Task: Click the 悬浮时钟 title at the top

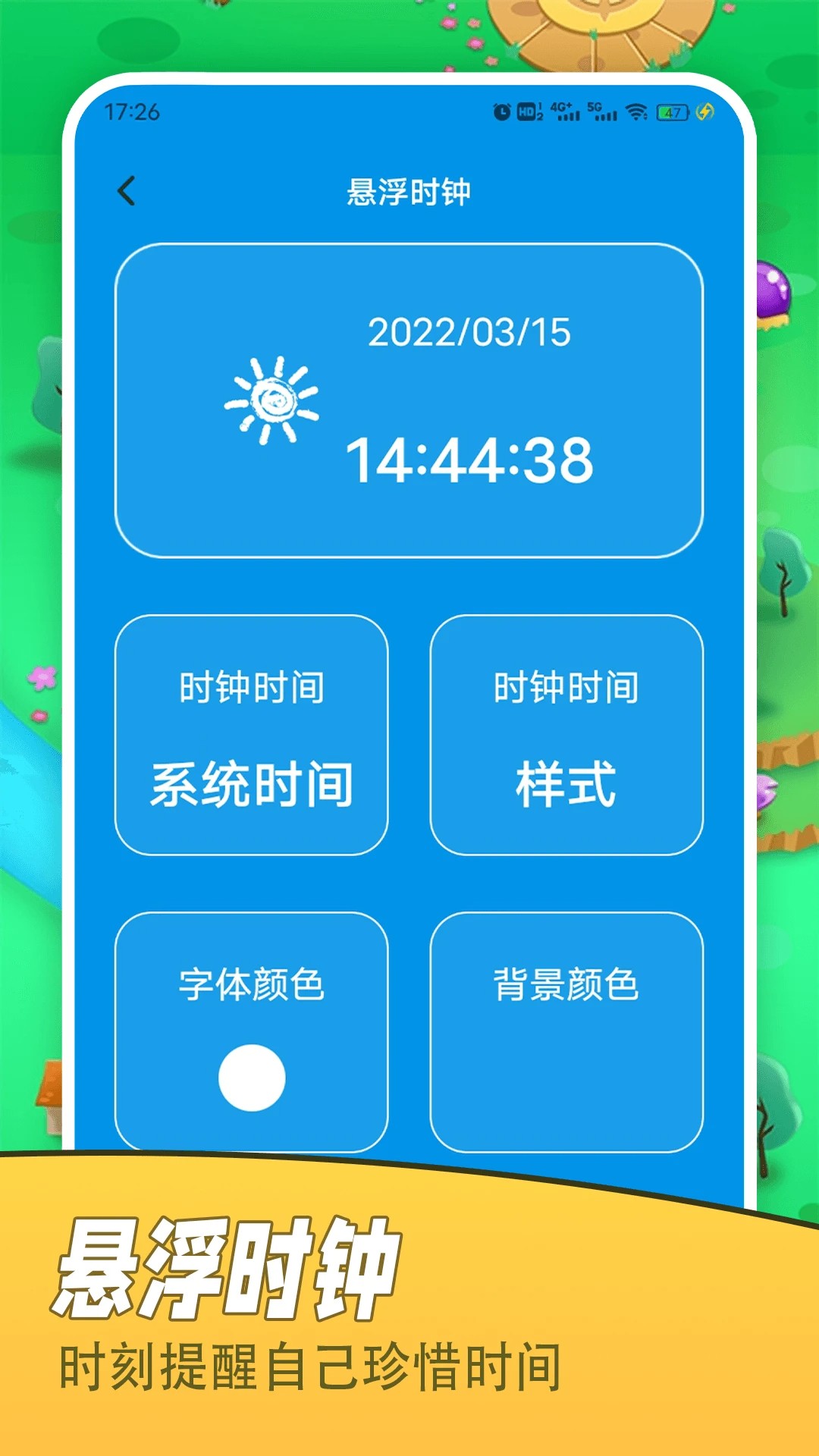Action: [x=409, y=191]
